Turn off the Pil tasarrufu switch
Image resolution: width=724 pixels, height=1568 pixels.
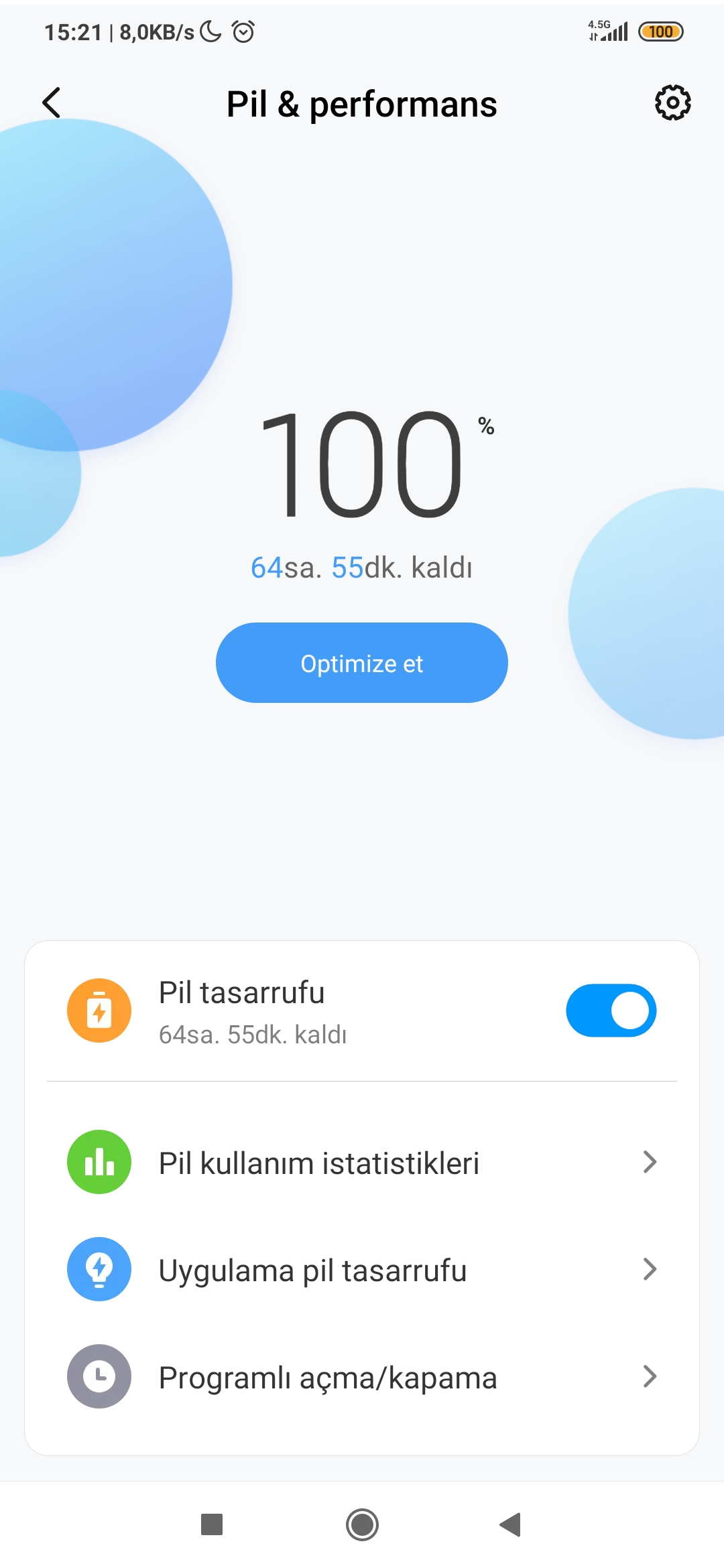click(x=611, y=1010)
